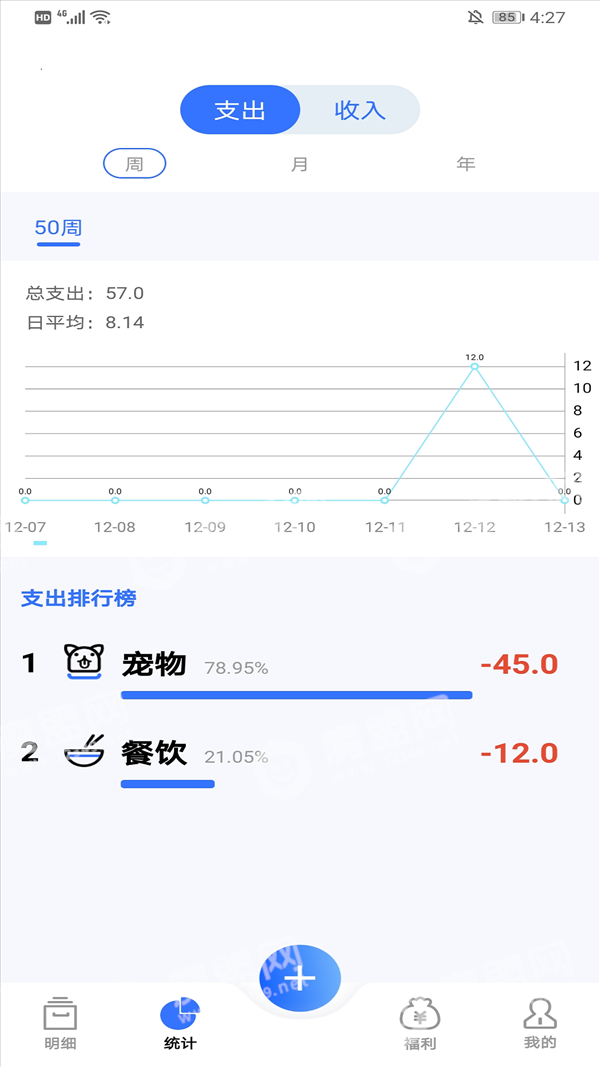Viewport: 600px width, 1067px height.
Task: Select the 周 weekly period
Action: tap(135, 164)
